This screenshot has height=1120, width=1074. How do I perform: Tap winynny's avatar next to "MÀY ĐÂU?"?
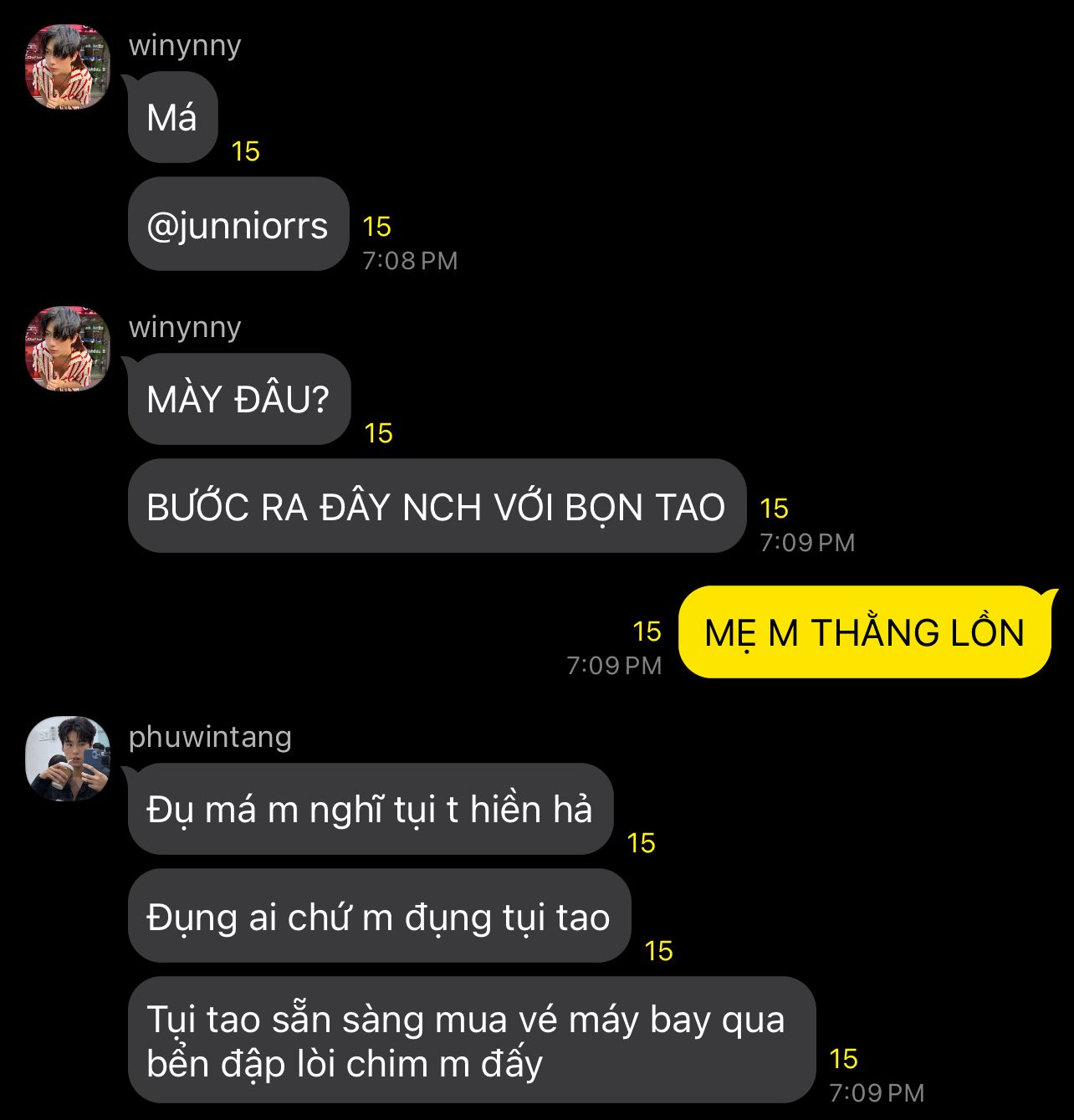coord(69,349)
